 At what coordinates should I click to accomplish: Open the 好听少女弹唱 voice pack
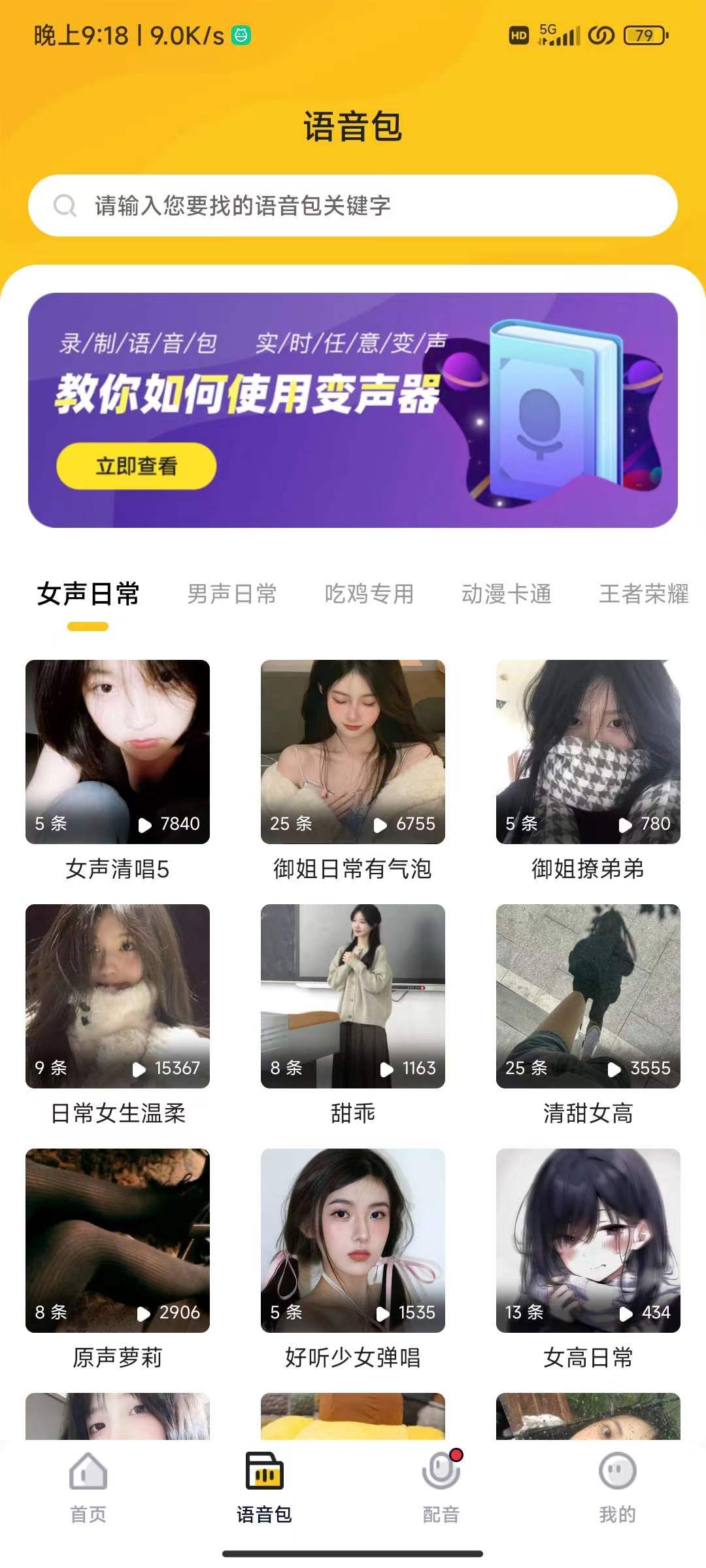(353, 1240)
